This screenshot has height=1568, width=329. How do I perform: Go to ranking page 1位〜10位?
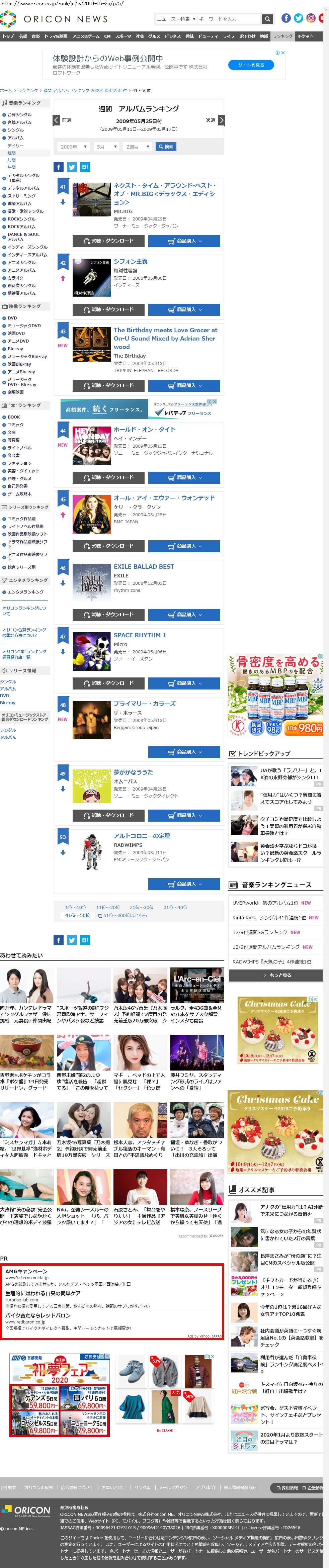tap(76, 907)
